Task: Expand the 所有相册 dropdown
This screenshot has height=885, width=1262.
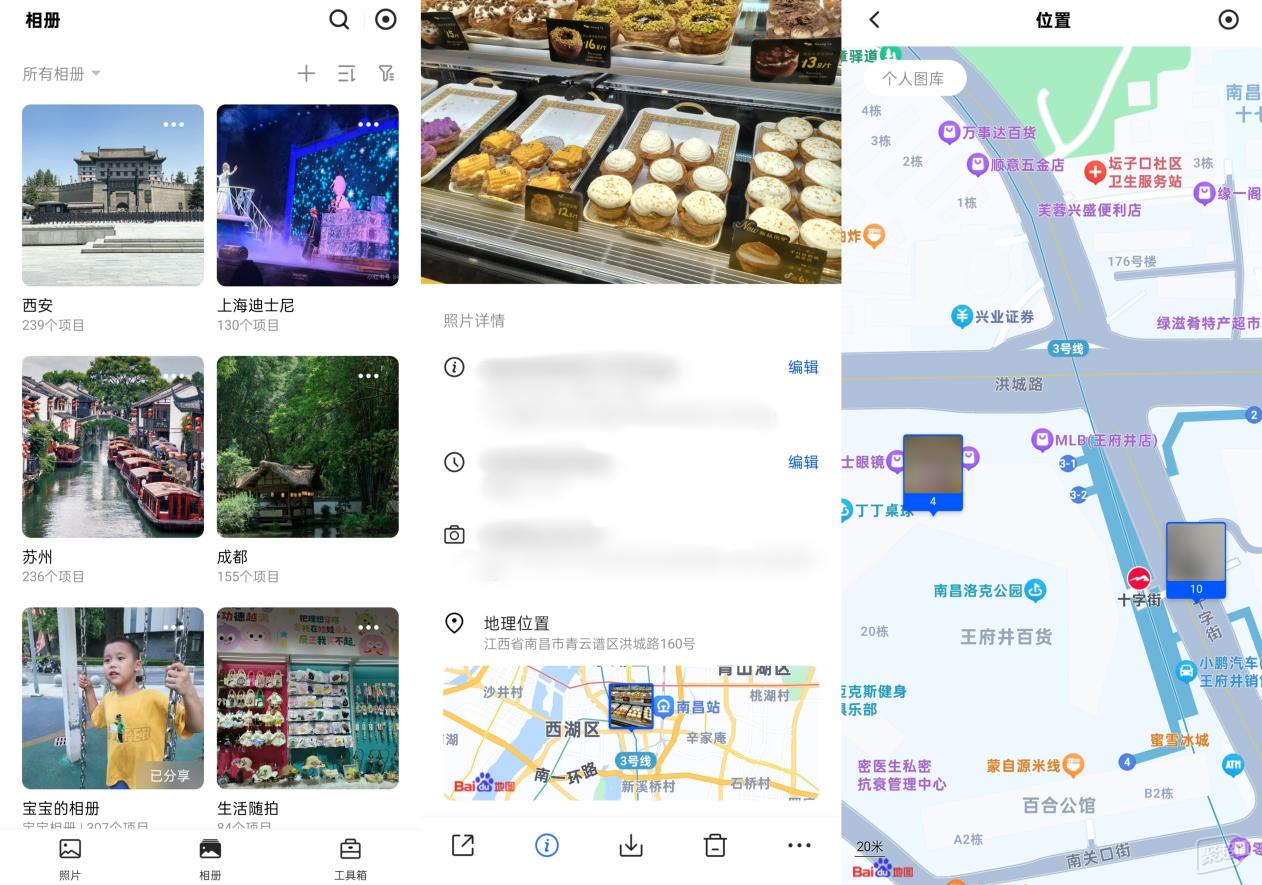Action: click(62, 74)
